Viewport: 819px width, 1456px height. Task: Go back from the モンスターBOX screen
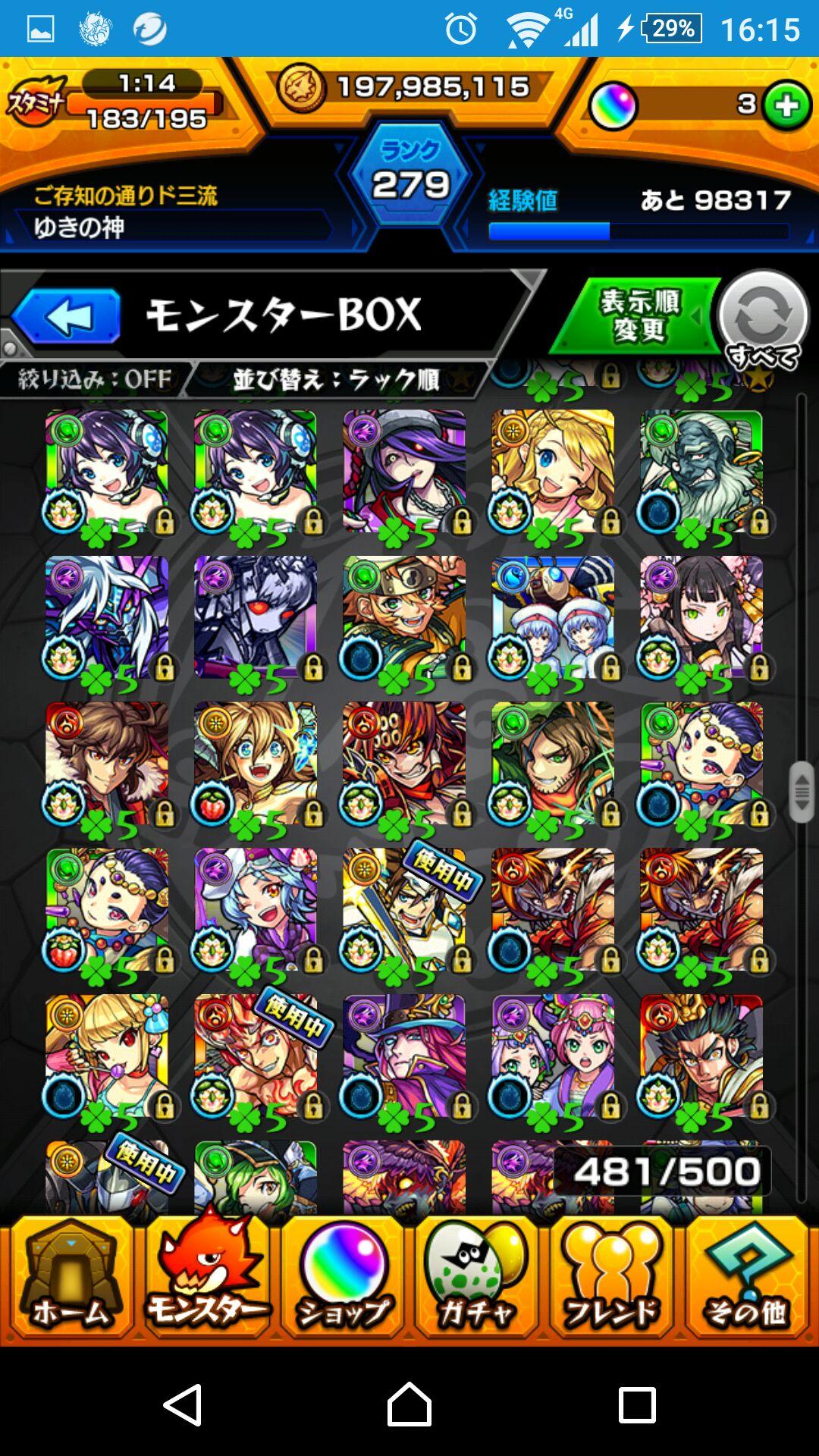(67, 317)
